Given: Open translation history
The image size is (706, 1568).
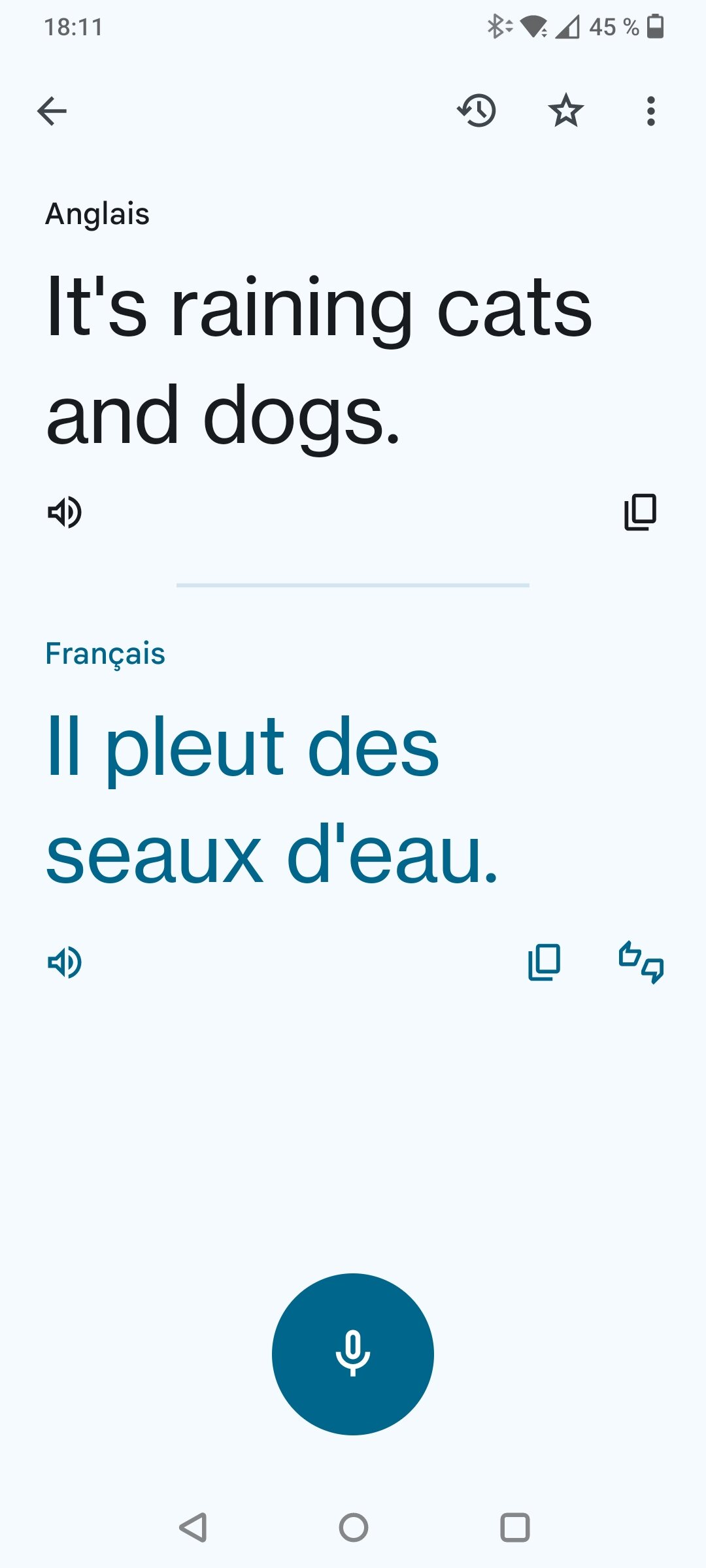Looking at the screenshot, I should (x=477, y=111).
